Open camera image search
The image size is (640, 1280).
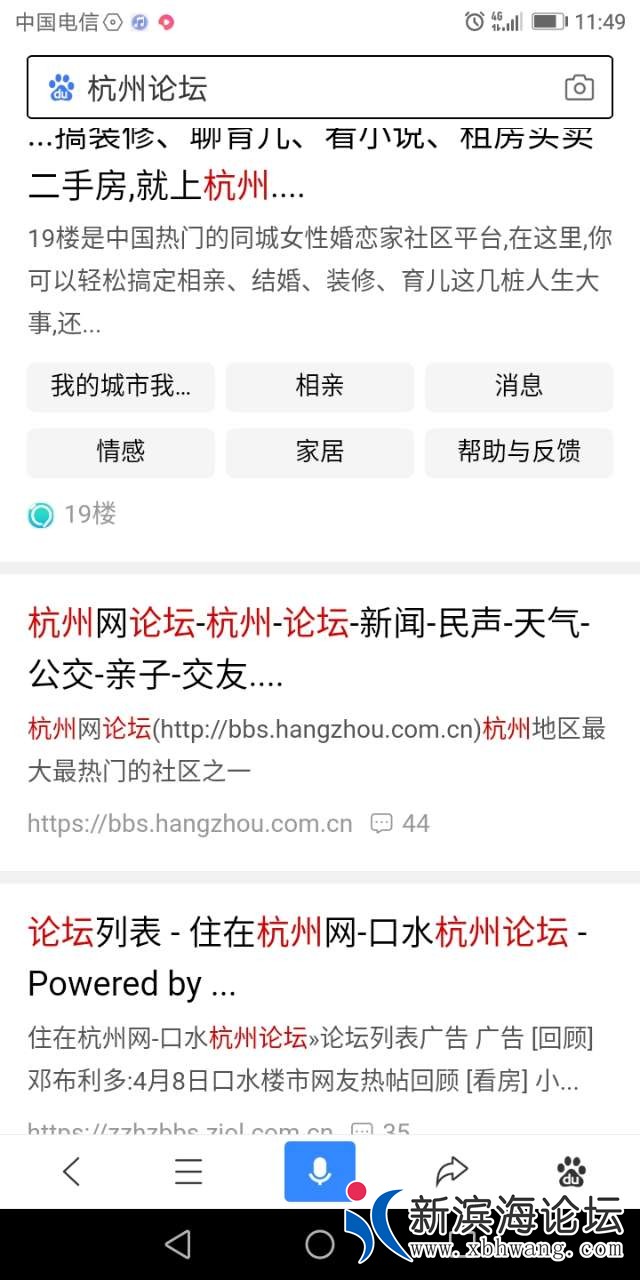point(579,88)
